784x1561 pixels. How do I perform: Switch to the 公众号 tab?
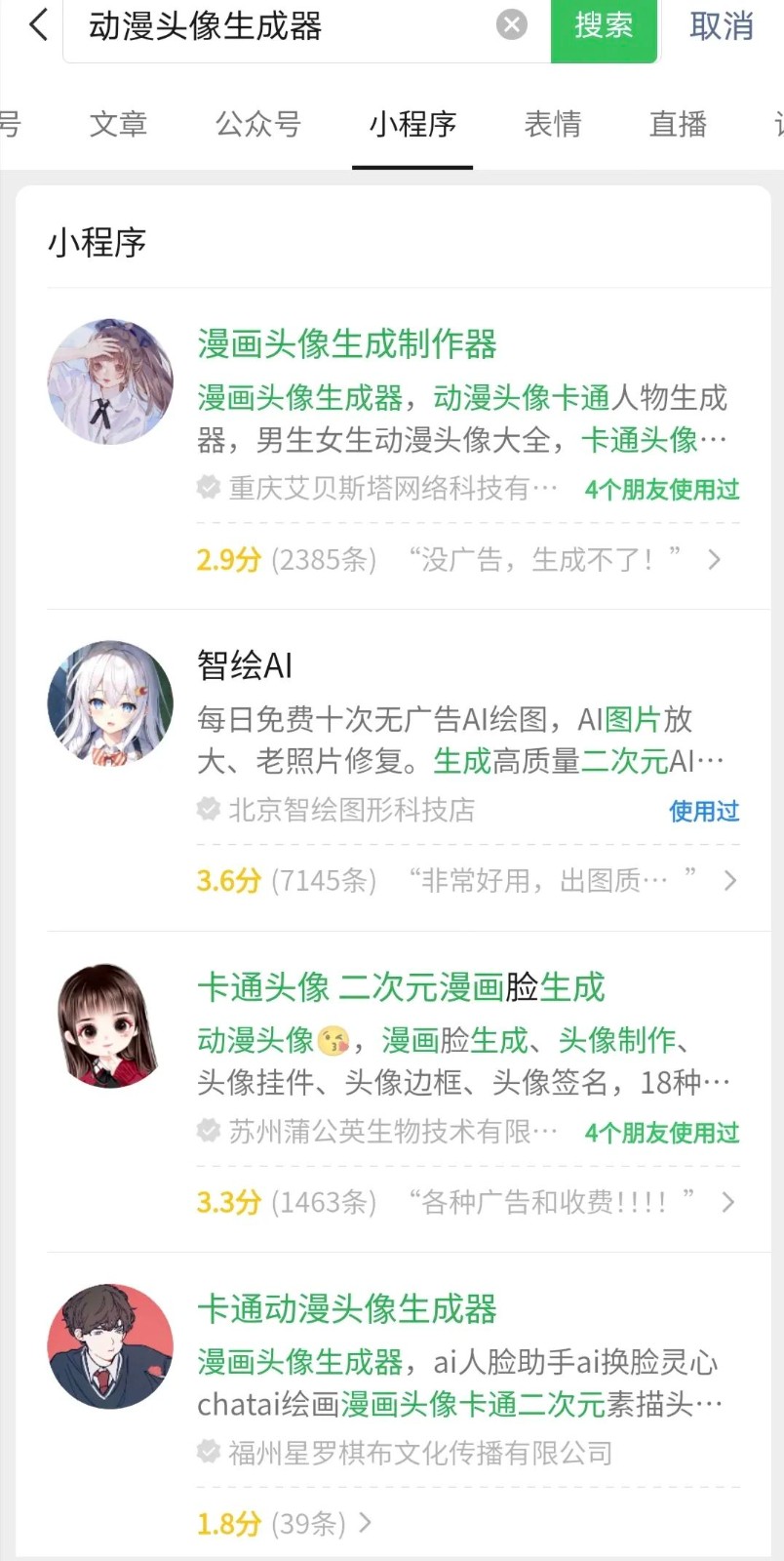tap(257, 125)
